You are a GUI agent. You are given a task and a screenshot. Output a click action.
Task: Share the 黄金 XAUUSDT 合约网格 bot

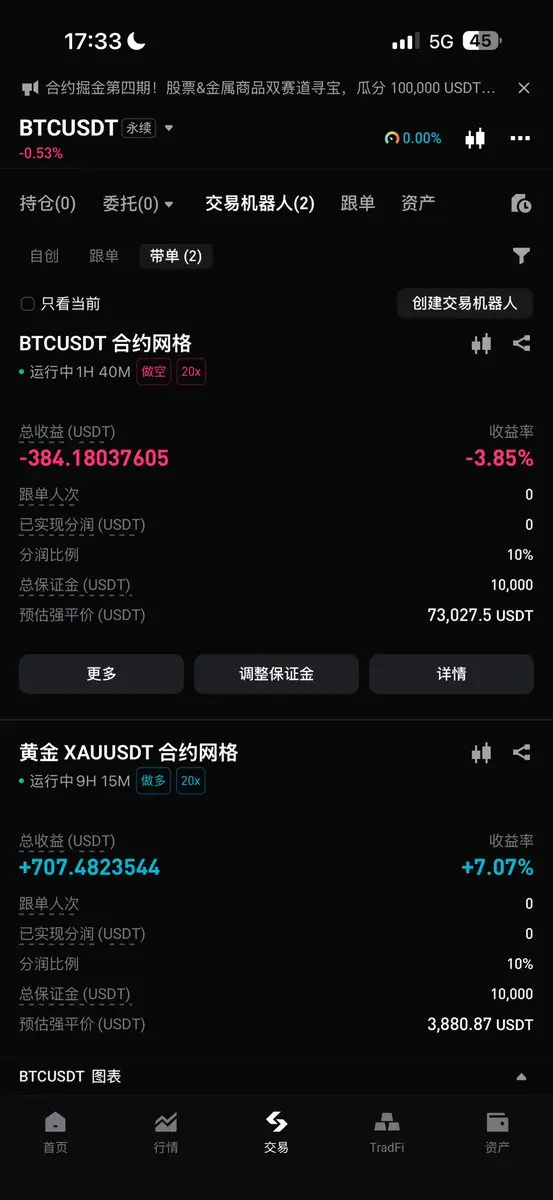point(521,752)
